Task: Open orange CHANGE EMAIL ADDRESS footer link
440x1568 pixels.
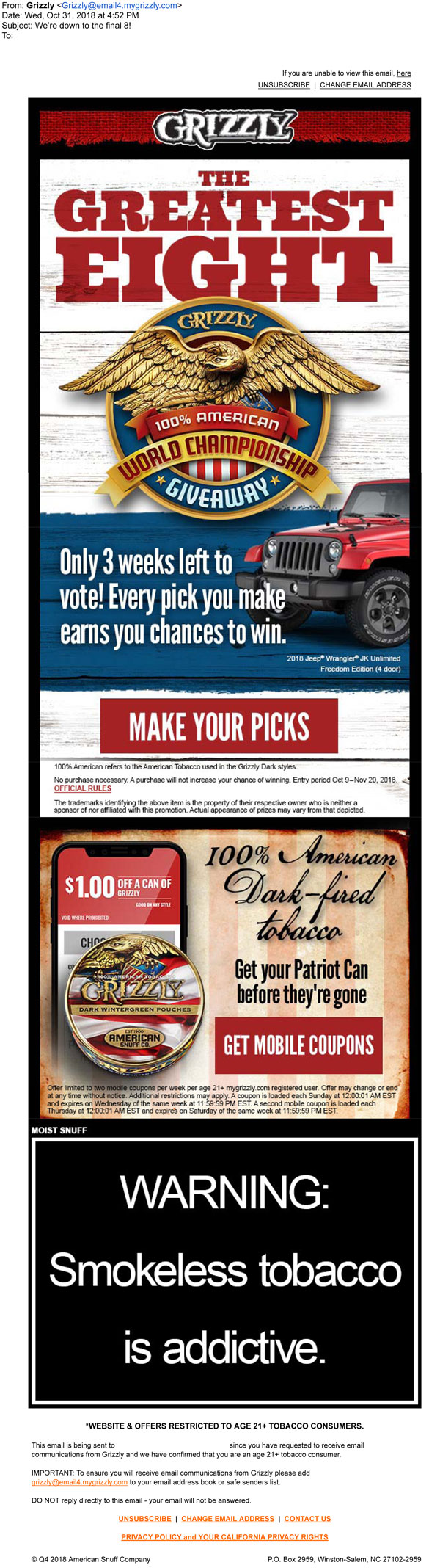Action: pos(227,1519)
